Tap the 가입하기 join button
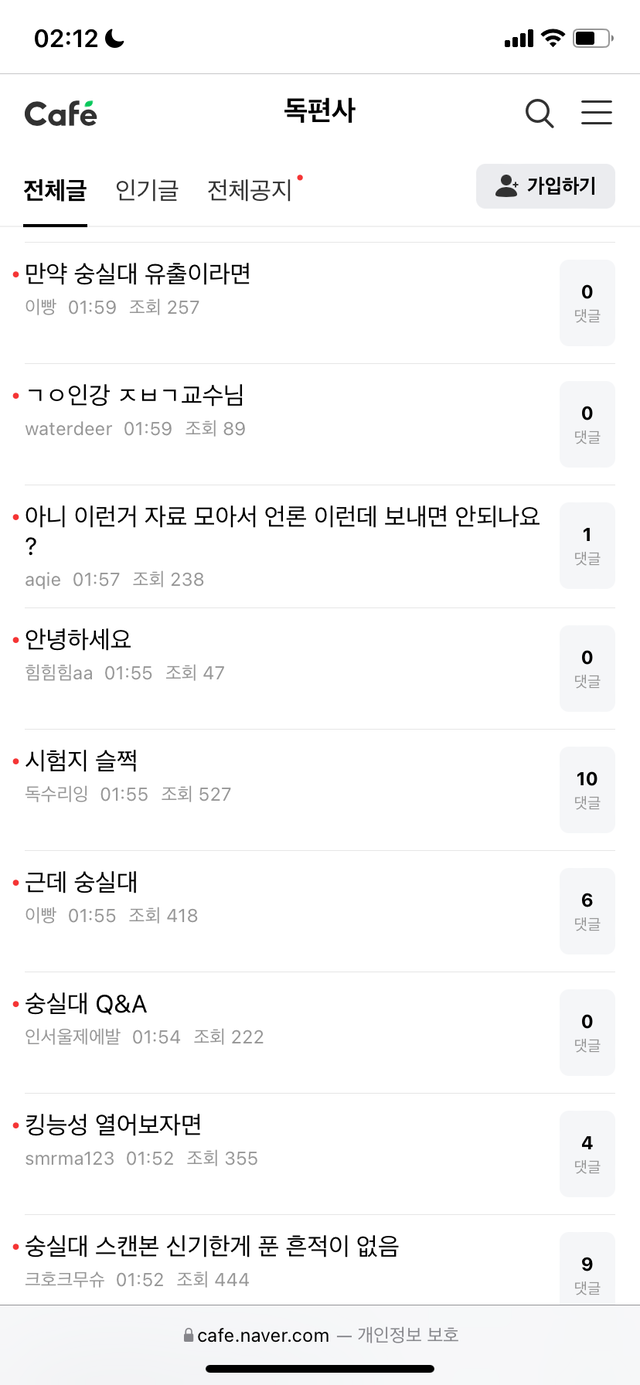The image size is (640, 1385). [545, 186]
